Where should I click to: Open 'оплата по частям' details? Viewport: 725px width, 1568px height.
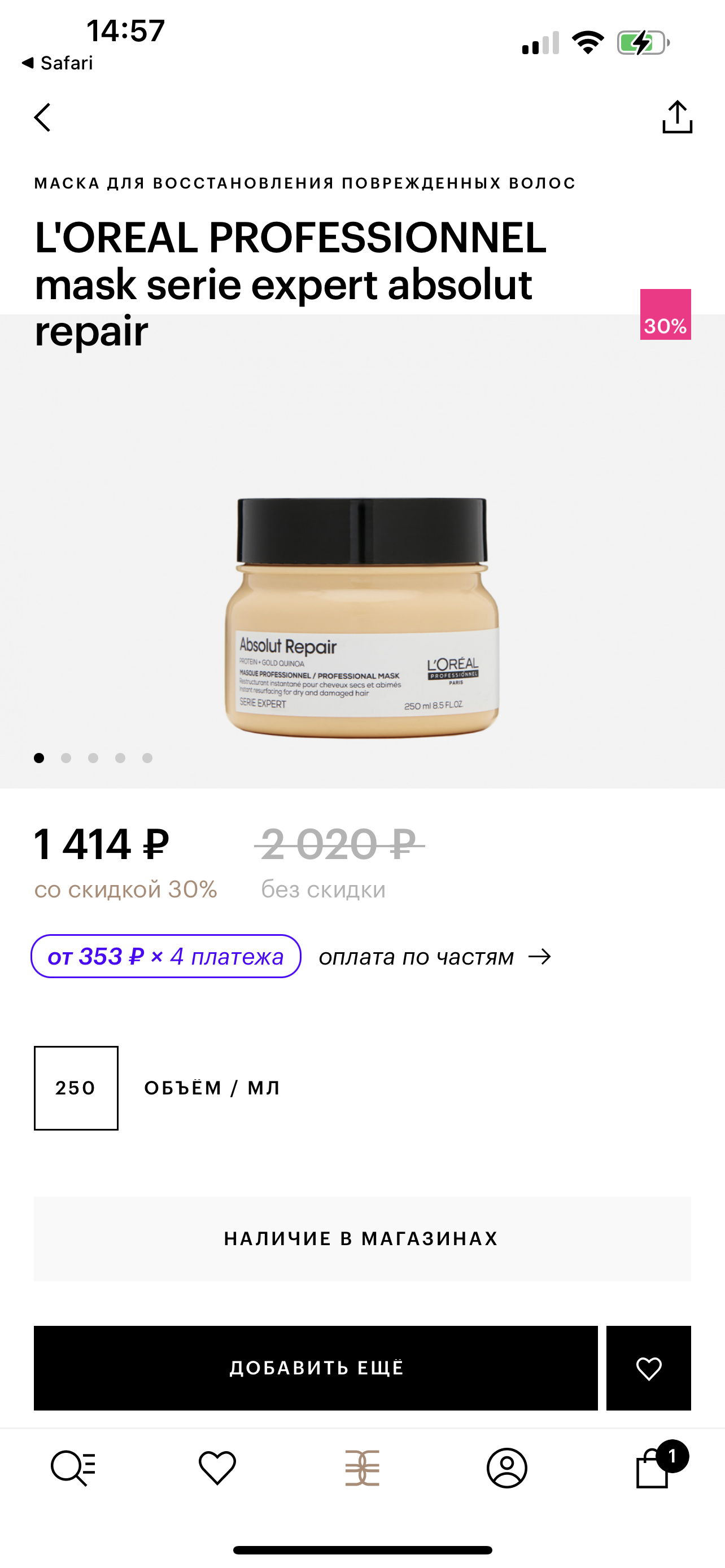coord(435,957)
